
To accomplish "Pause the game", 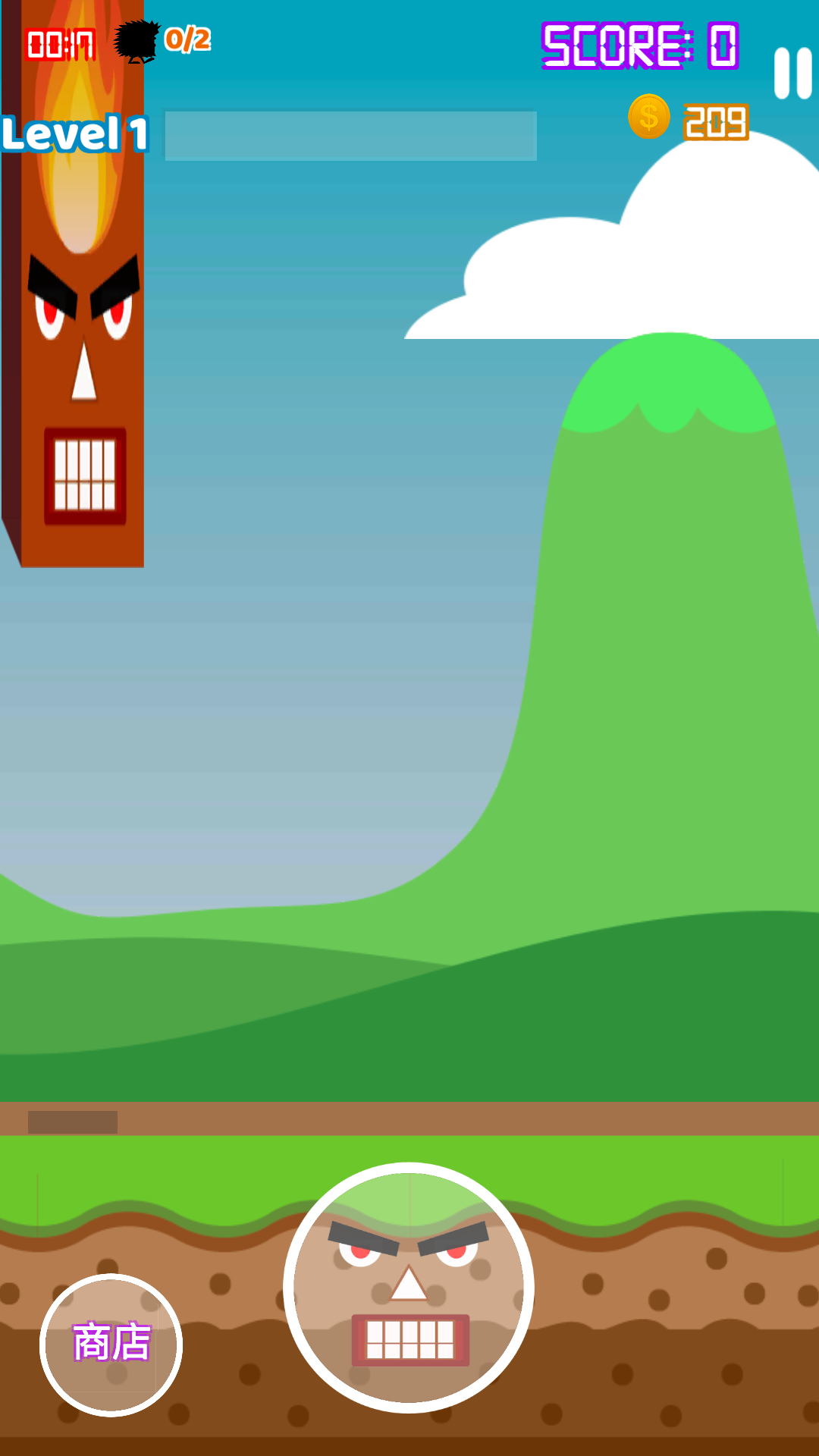I will pos(792,74).
